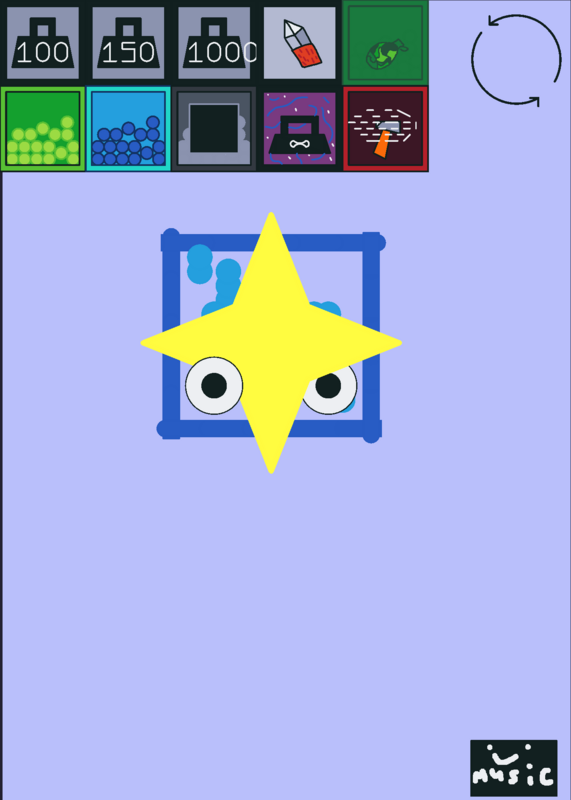This screenshot has height=800, width=571.
Task: Select the infinite weight tool
Action: 300,129
